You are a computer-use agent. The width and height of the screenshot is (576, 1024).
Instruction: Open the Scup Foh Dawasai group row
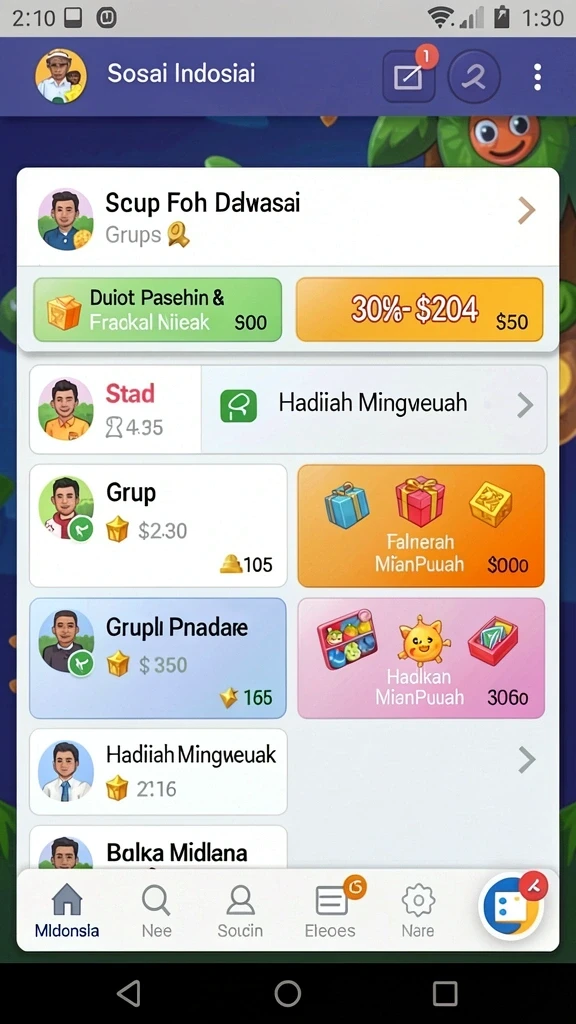tap(287, 217)
